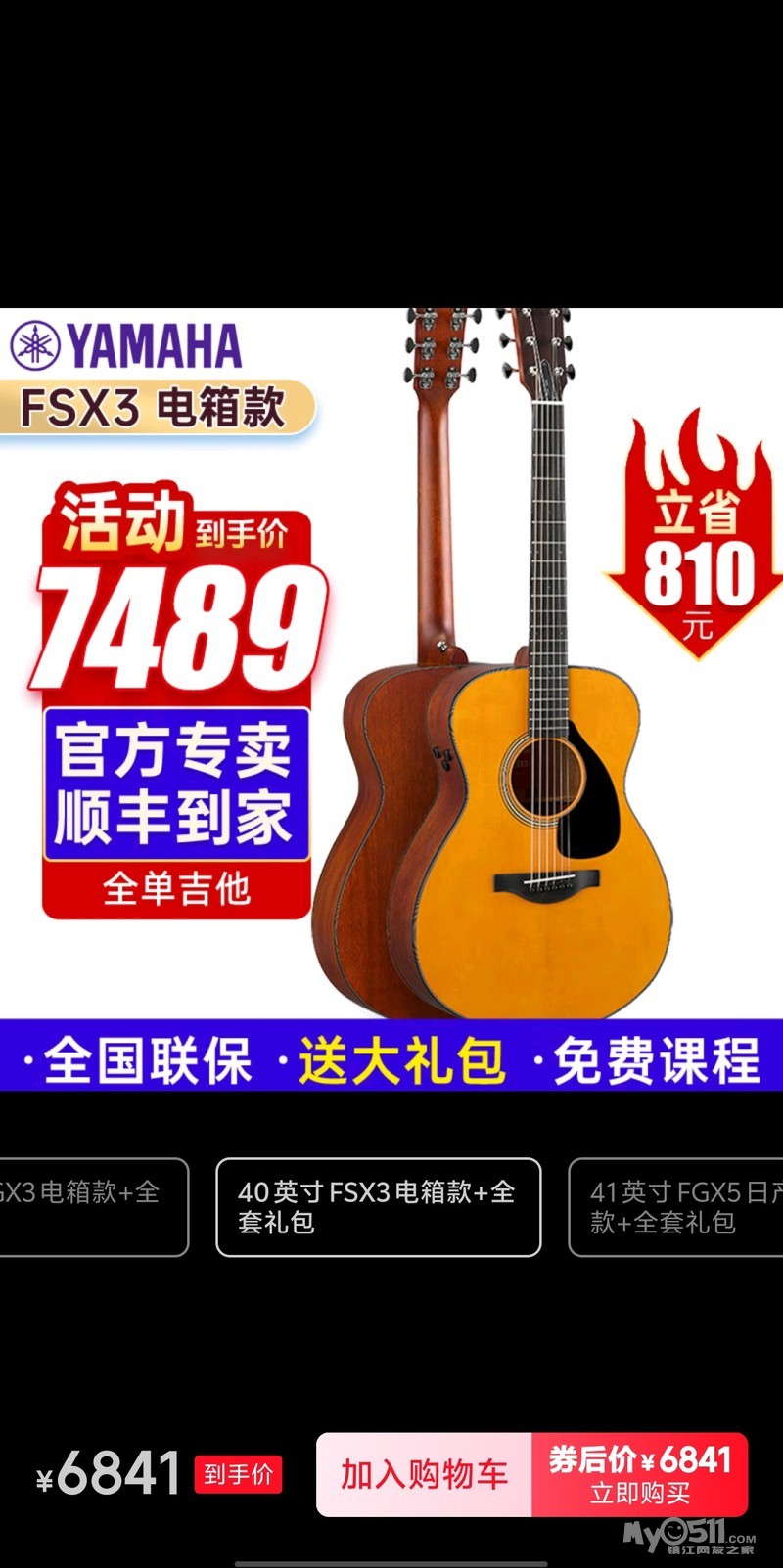
Task: Tap 加入购物车 to add to cart
Action: (424, 1475)
